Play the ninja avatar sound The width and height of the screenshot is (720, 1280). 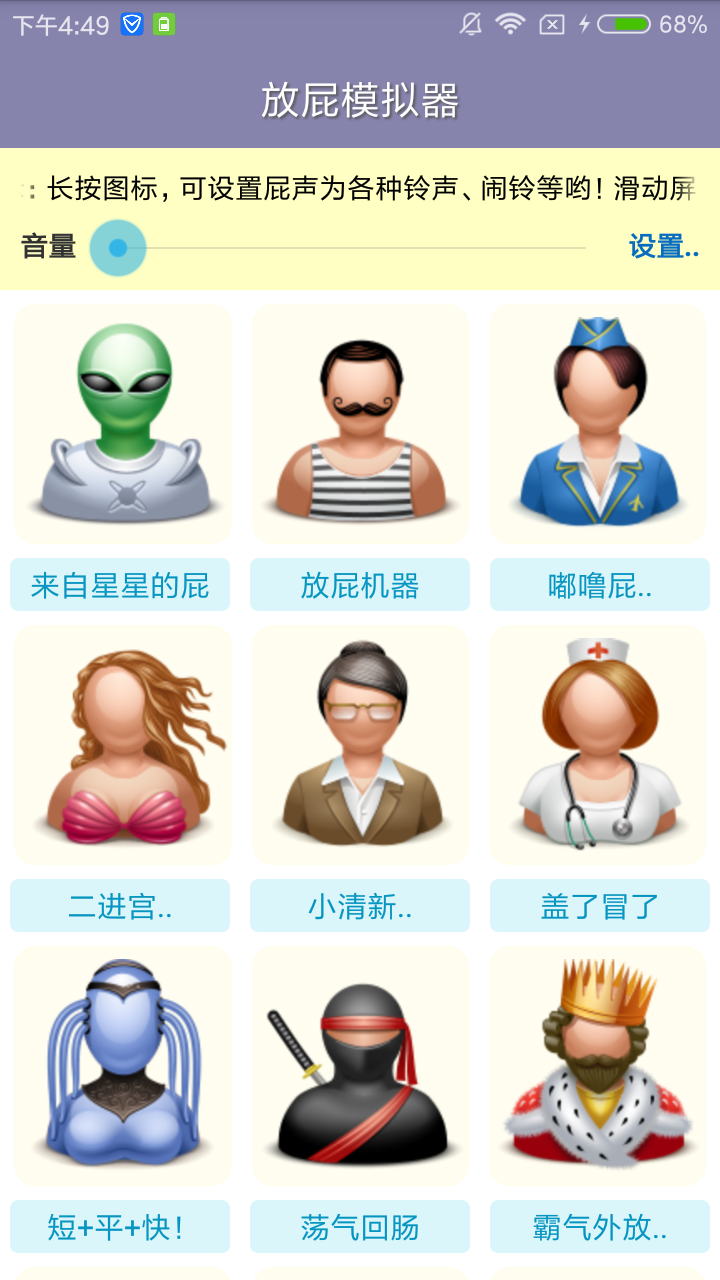click(x=360, y=1067)
